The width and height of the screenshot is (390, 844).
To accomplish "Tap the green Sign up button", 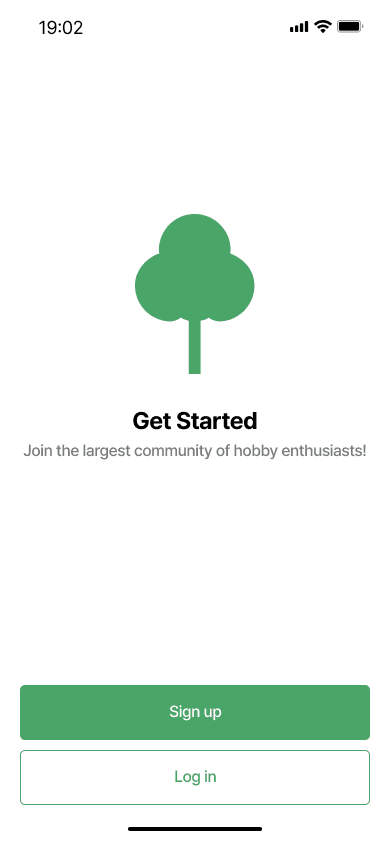I will pos(195,712).
